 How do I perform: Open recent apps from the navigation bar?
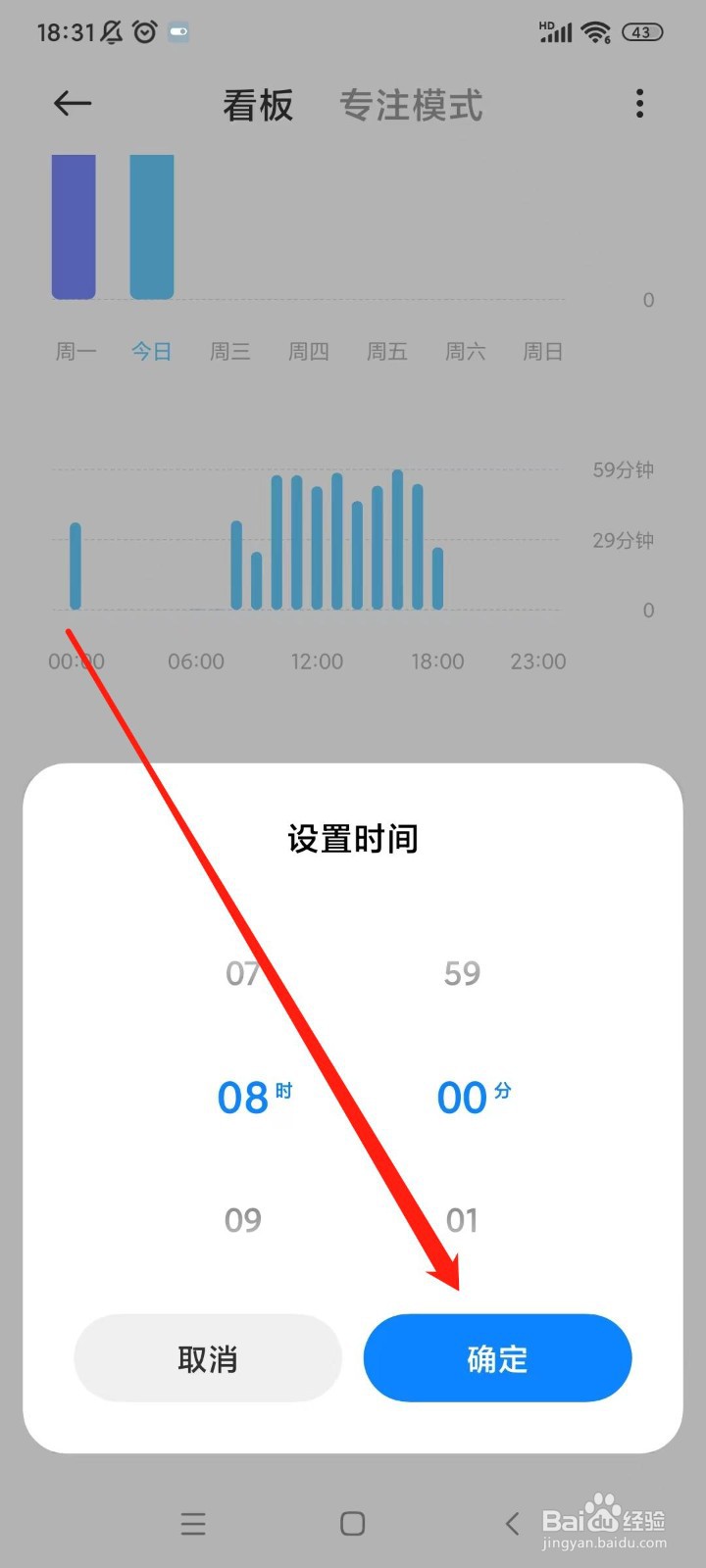193,1523
